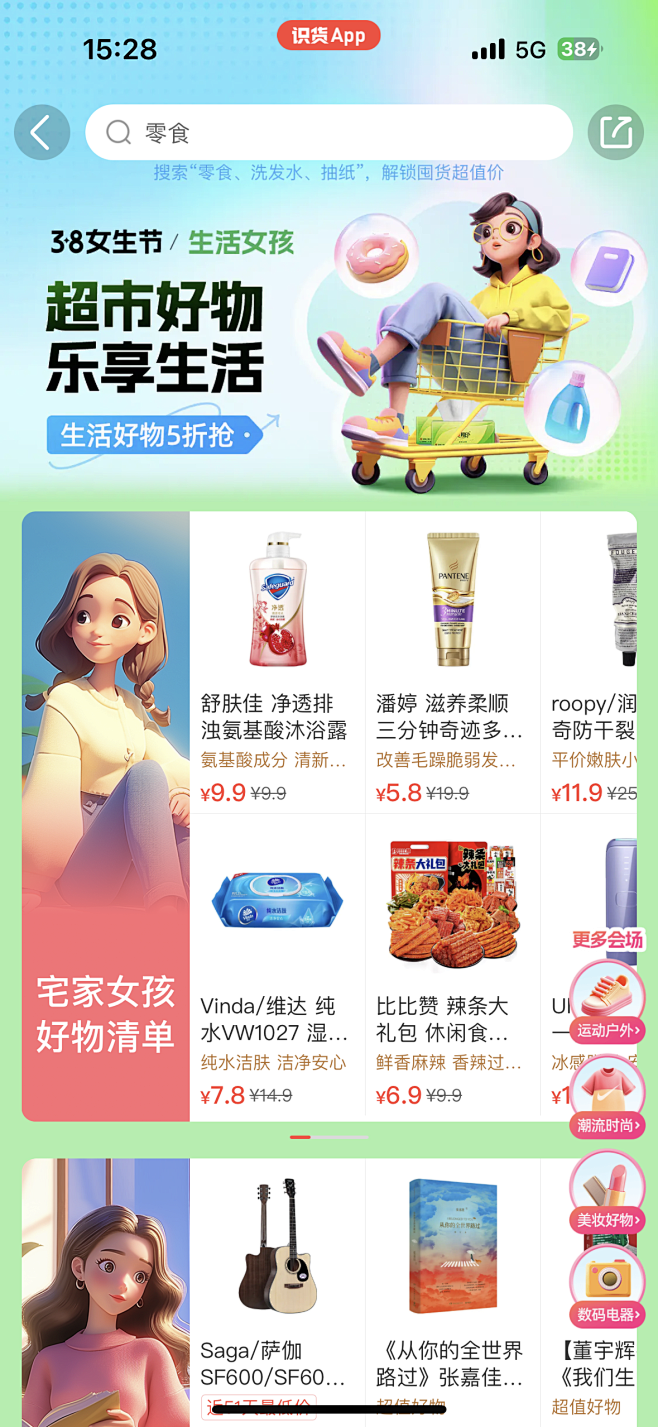This screenshot has height=1427, width=658.
Task: Open the 美妆好物 venue shortcut
Action: click(607, 1193)
